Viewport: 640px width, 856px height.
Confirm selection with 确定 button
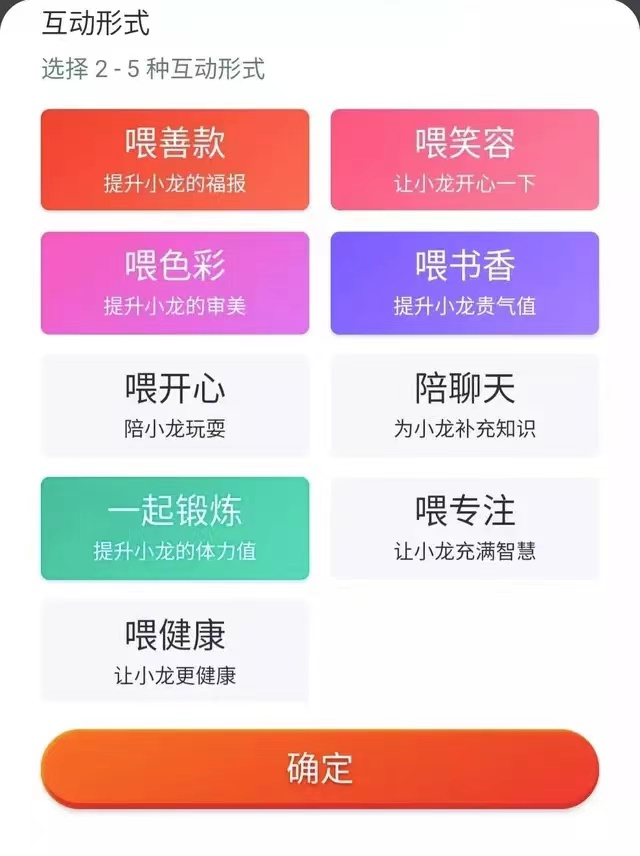click(x=320, y=768)
